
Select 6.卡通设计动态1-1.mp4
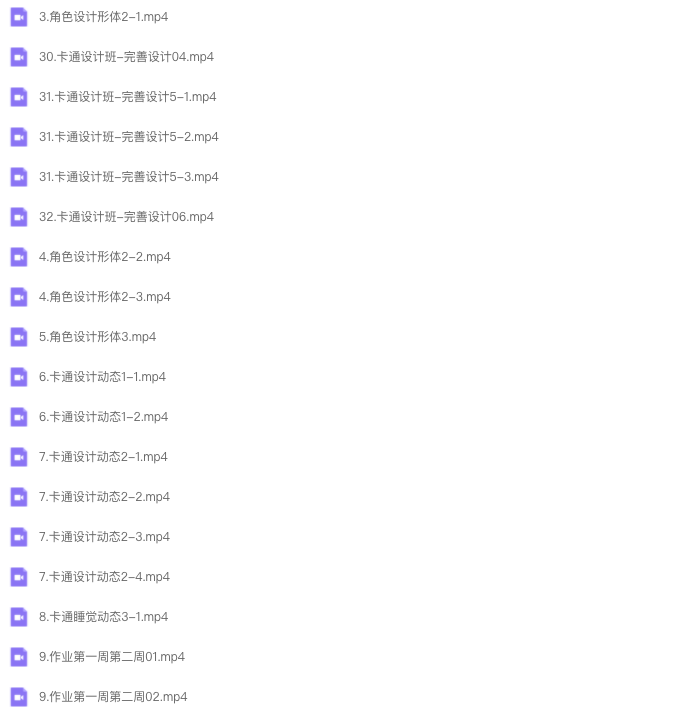(102, 377)
